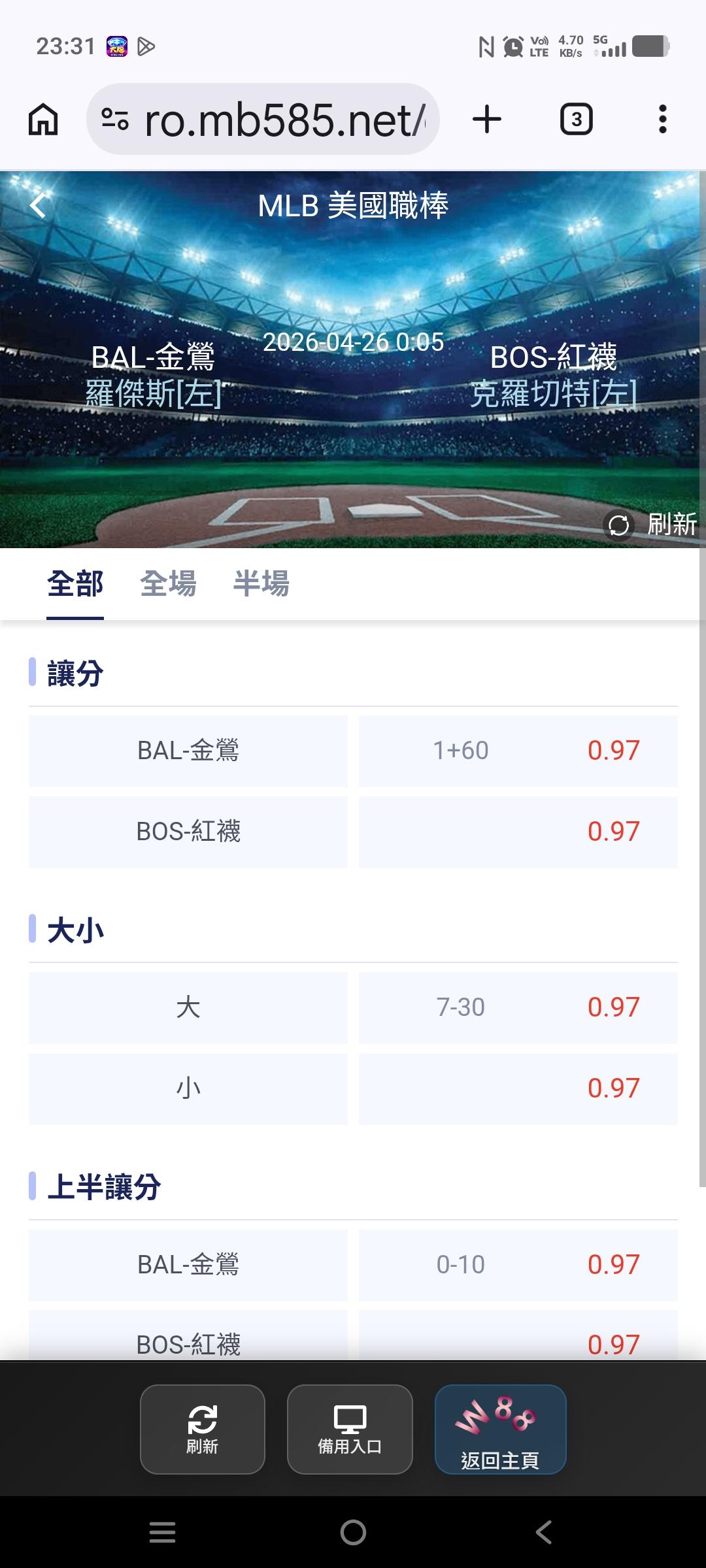Switch to the 全場 tab
The height and width of the screenshot is (1568, 706).
[168, 583]
